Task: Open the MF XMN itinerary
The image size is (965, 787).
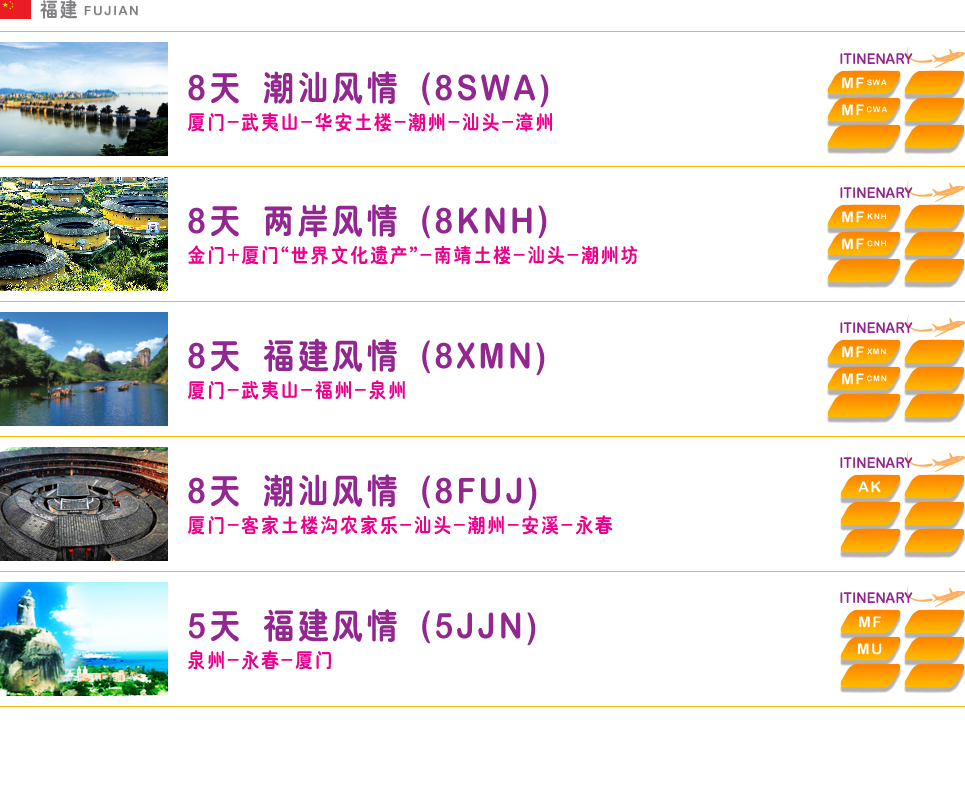Action: tap(864, 353)
